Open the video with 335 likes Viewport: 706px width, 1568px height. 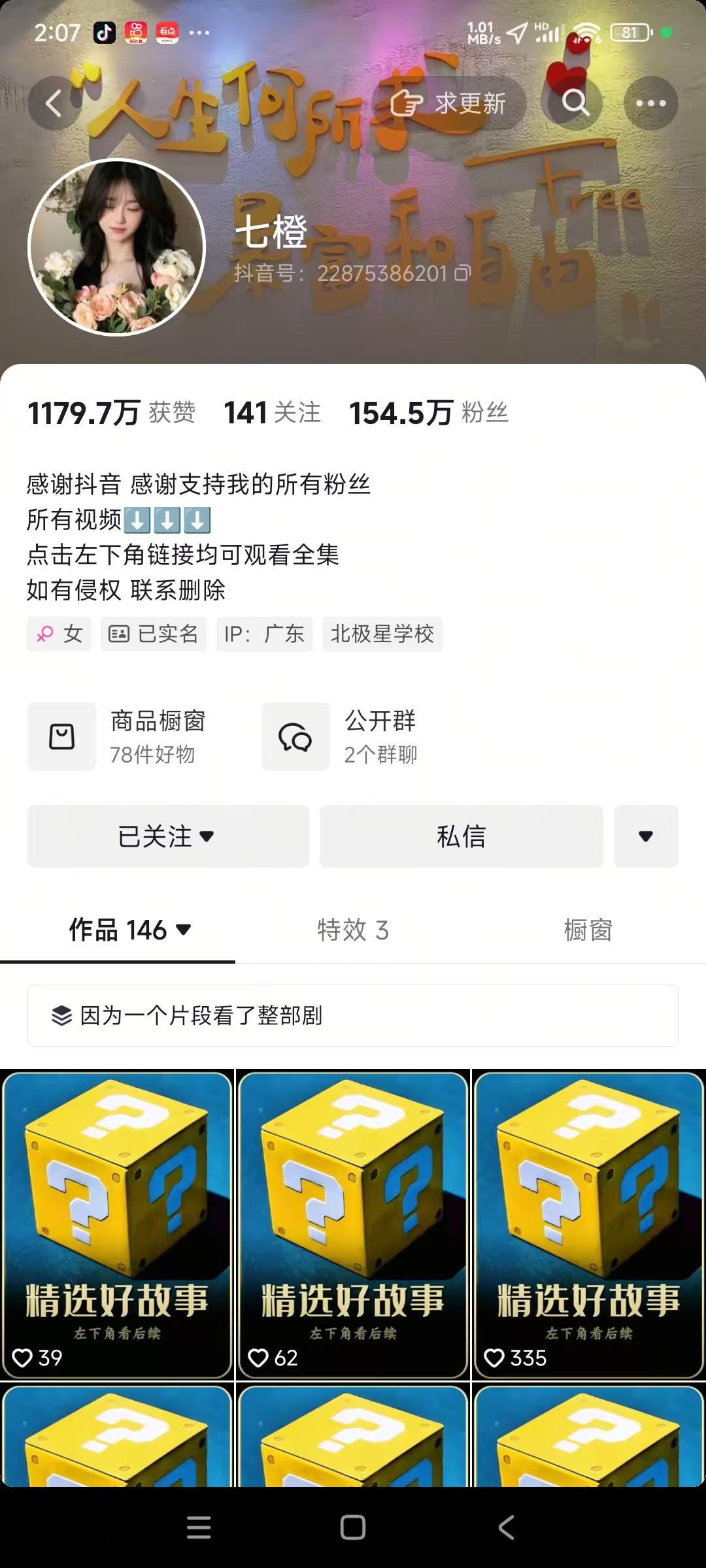click(588, 1225)
